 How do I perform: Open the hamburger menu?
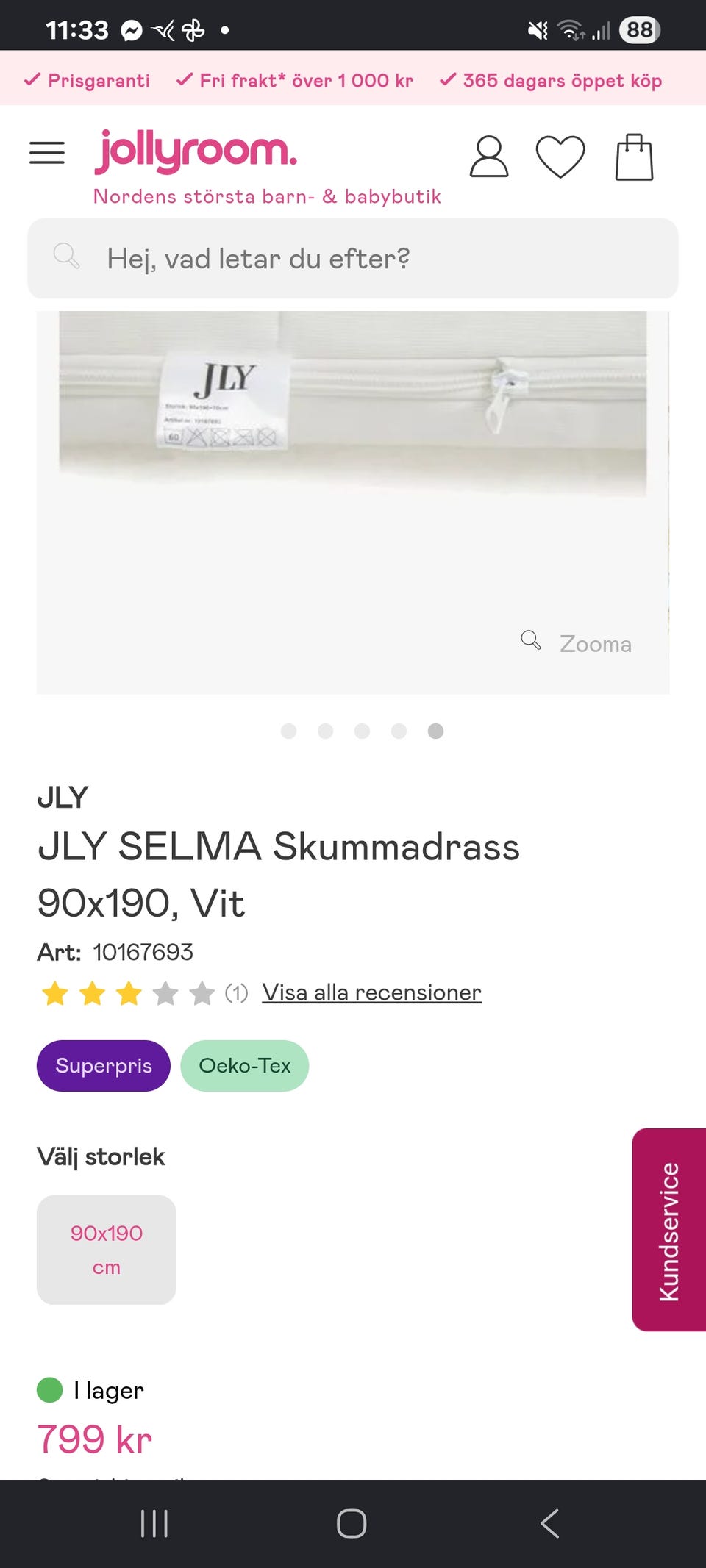(x=47, y=153)
